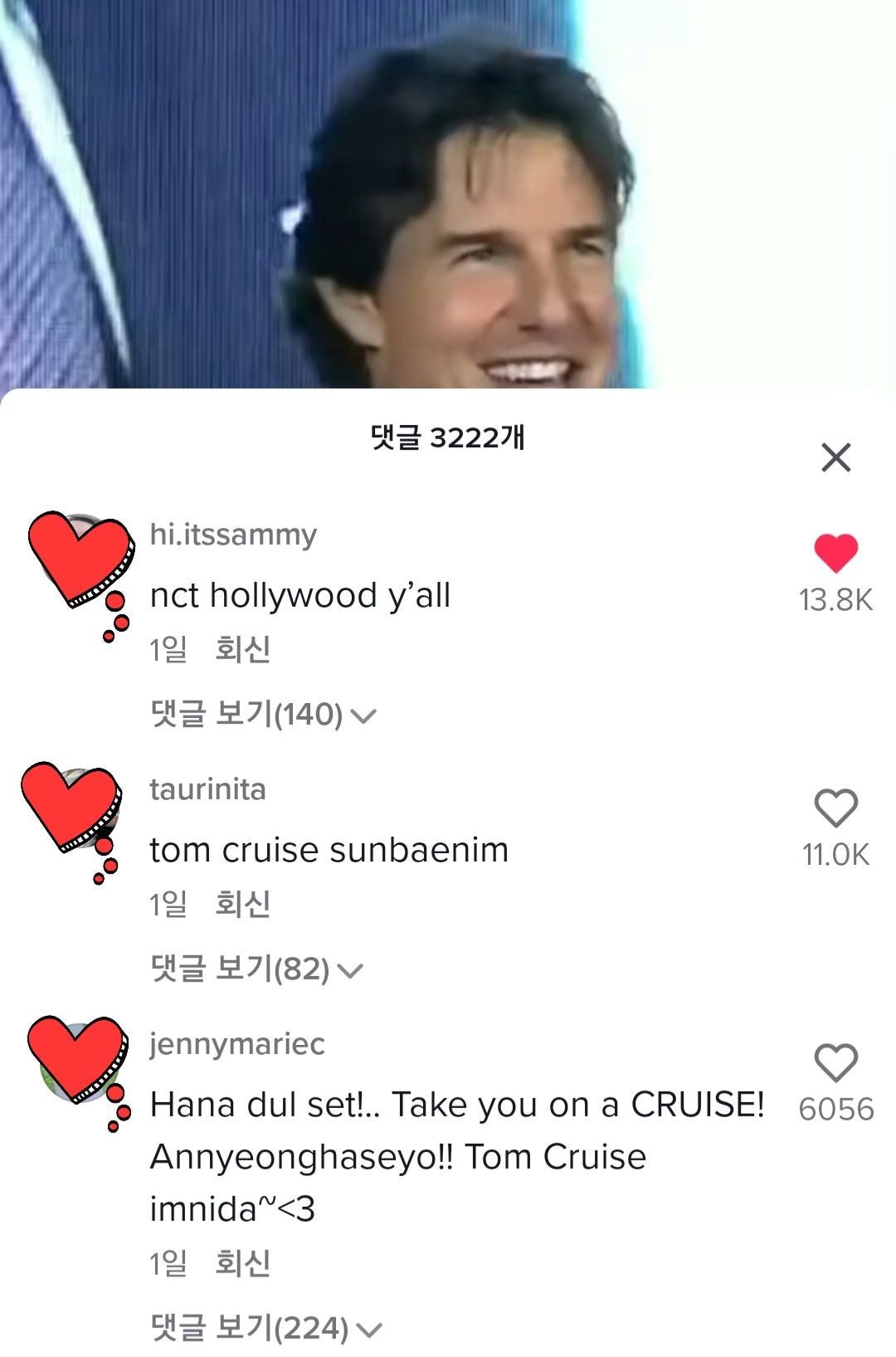Viewport: 896px width, 1357px height.
Task: Close the comments panel
Action: click(x=835, y=457)
